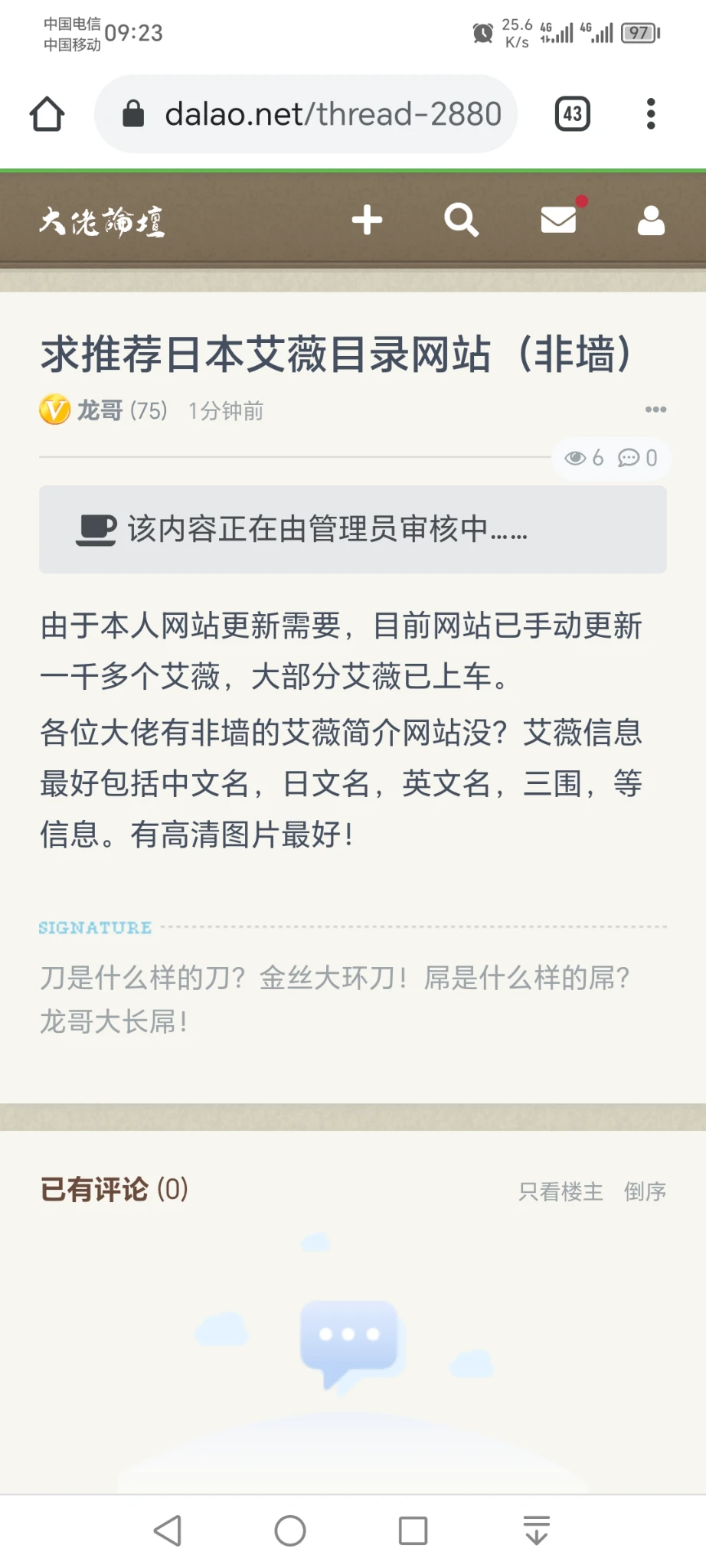Open author 龙哥's profile
Image resolution: width=706 pixels, height=1568 pixels.
(x=100, y=410)
